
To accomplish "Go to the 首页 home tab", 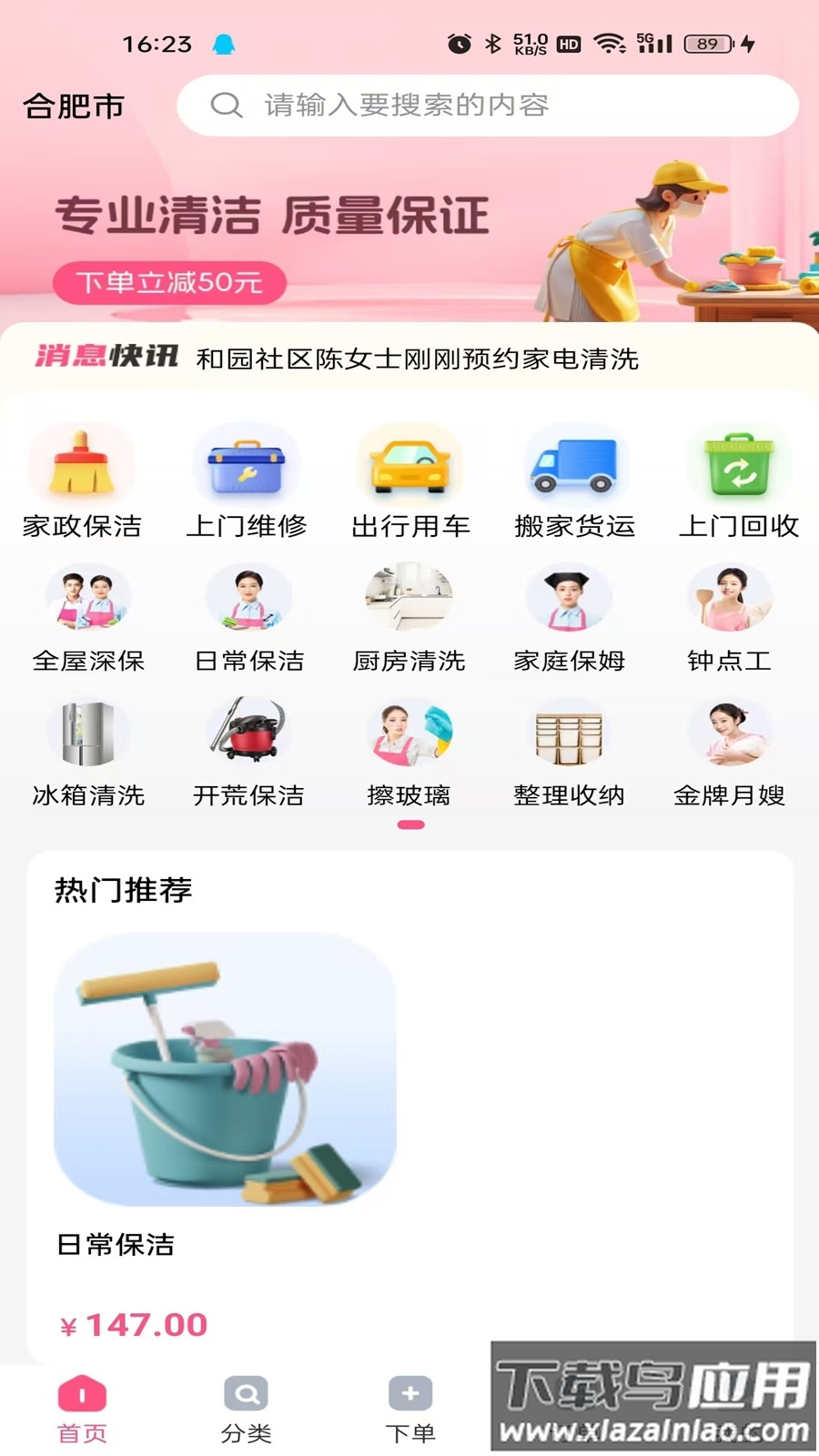I will click(x=82, y=1406).
